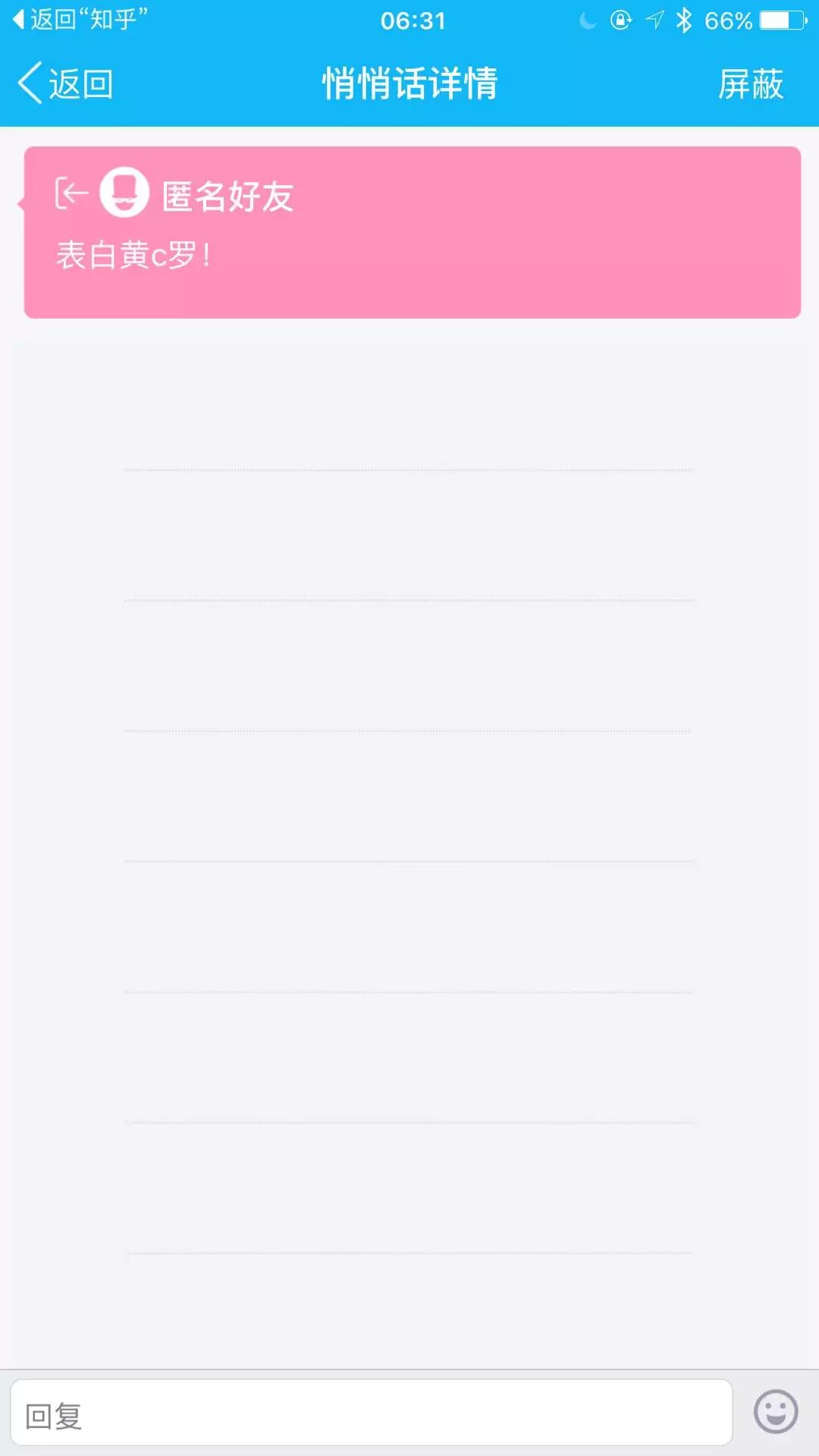Tap 返回 to go back
Screen dimensions: 819x1456
[67, 83]
